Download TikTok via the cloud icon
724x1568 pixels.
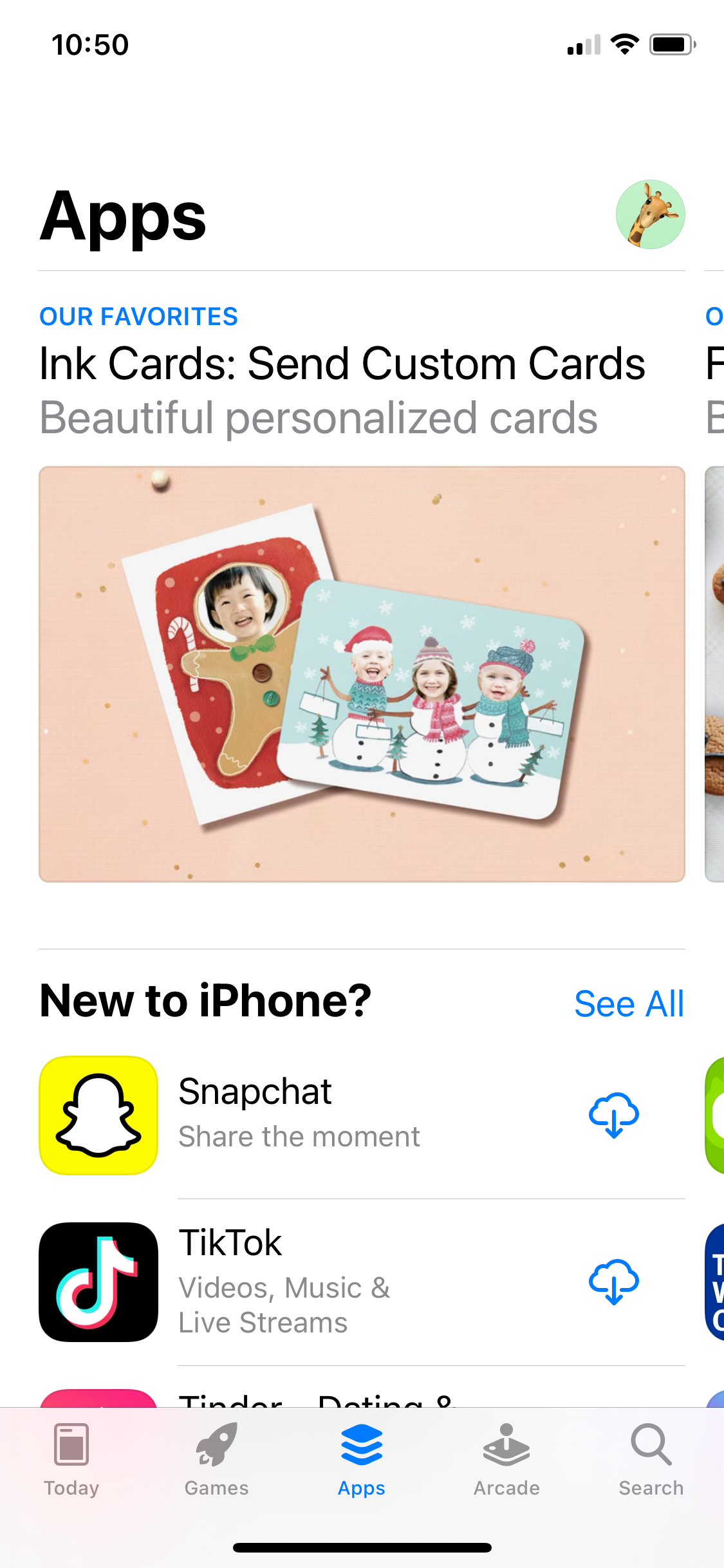click(x=614, y=1282)
